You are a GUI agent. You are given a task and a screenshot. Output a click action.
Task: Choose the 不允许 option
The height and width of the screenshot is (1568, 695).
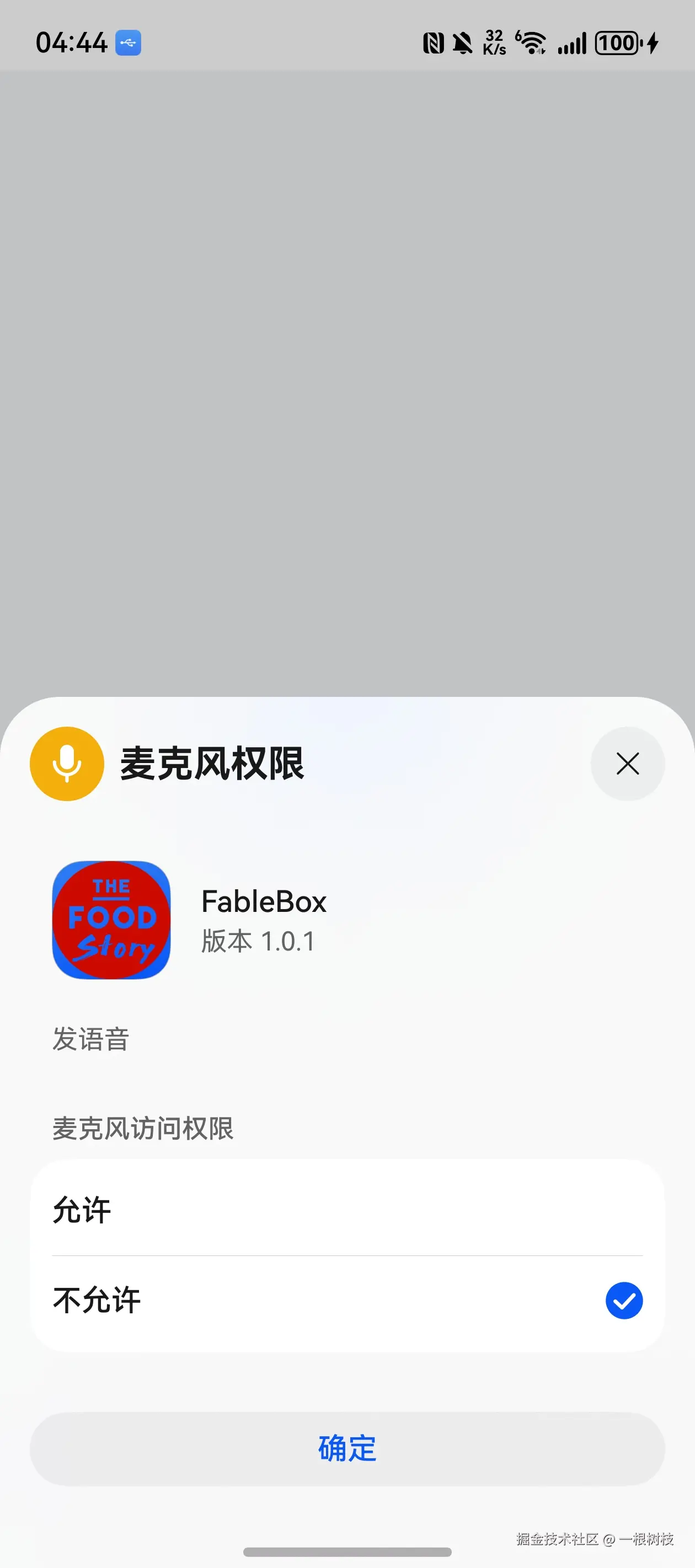click(x=347, y=1300)
